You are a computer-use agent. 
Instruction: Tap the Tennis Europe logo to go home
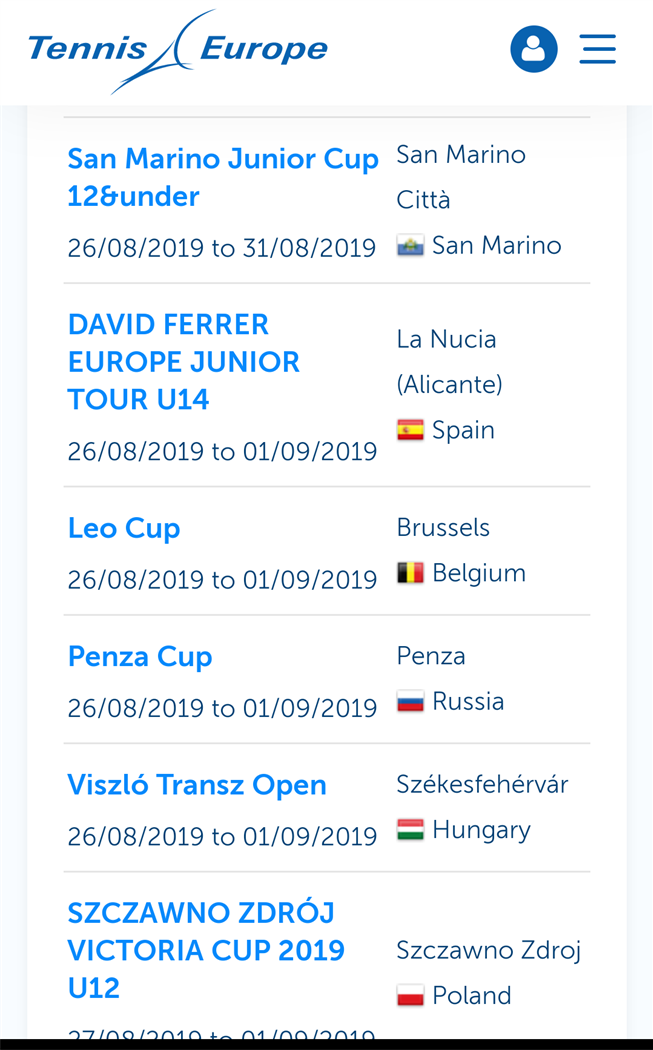click(x=177, y=51)
